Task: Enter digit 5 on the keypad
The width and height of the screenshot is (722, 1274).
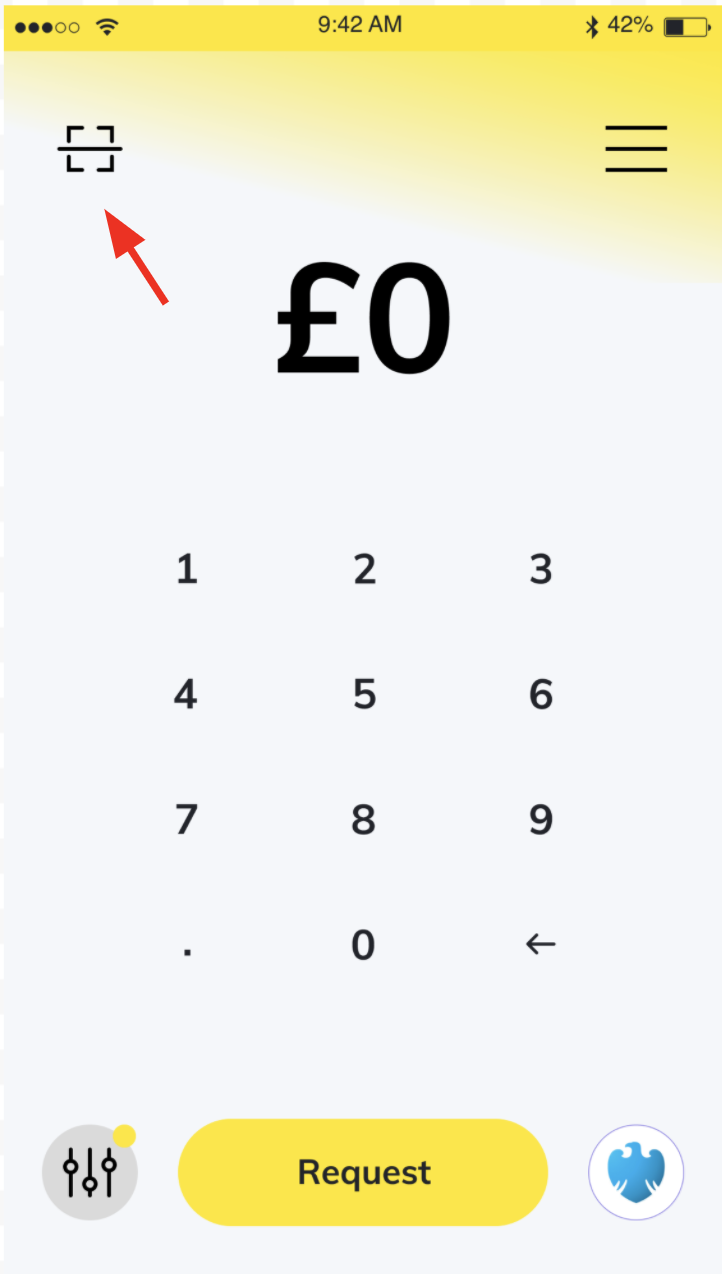Action: (364, 694)
